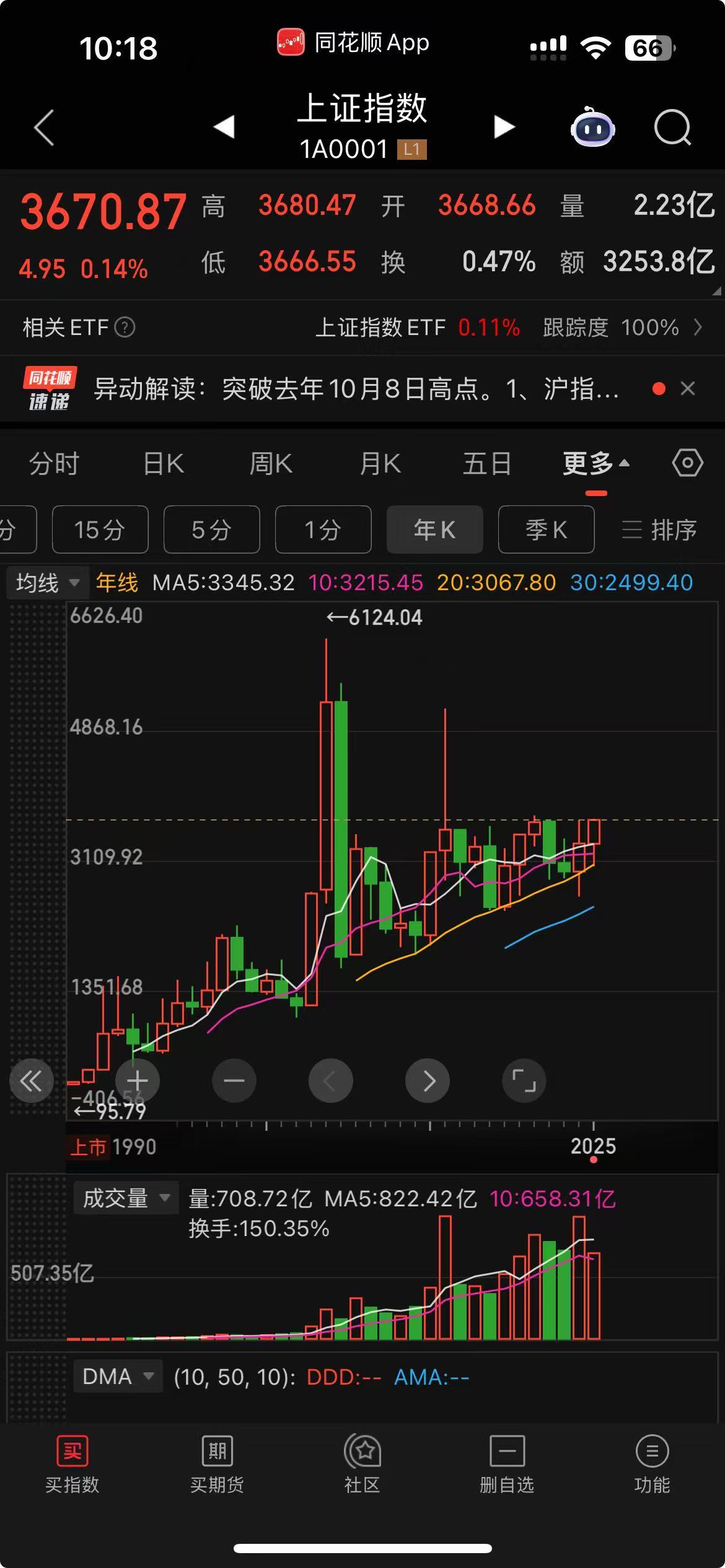The width and height of the screenshot is (725, 1568).
Task: Select the 15分 period chip
Action: [100, 529]
